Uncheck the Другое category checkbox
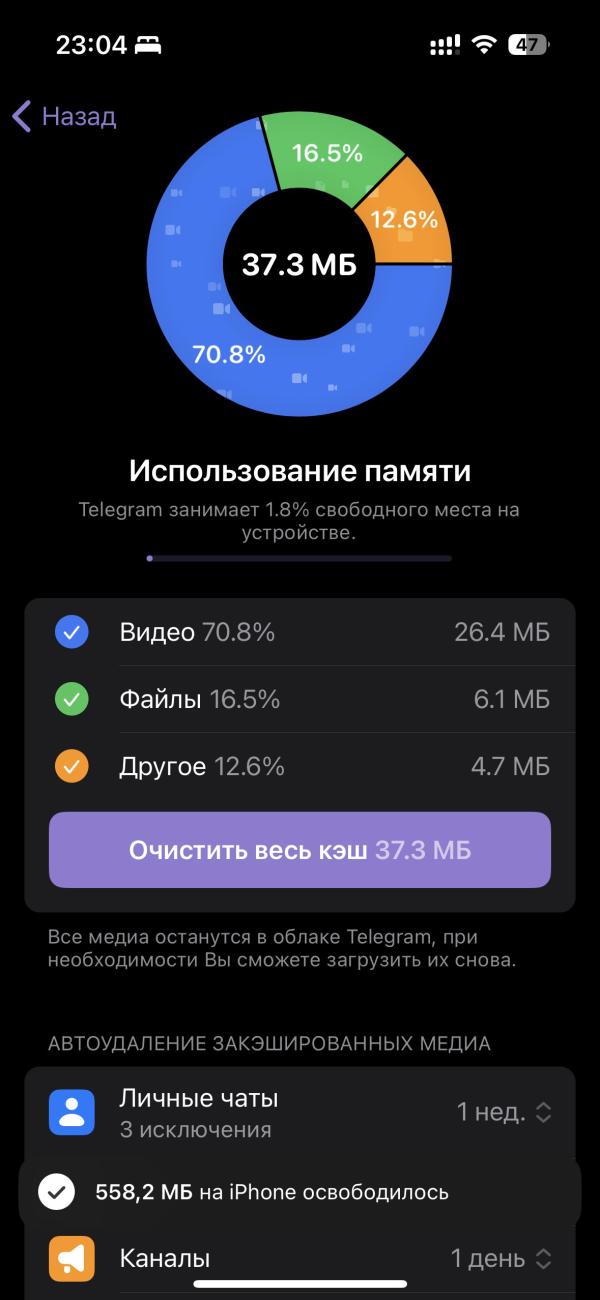 coord(72,767)
